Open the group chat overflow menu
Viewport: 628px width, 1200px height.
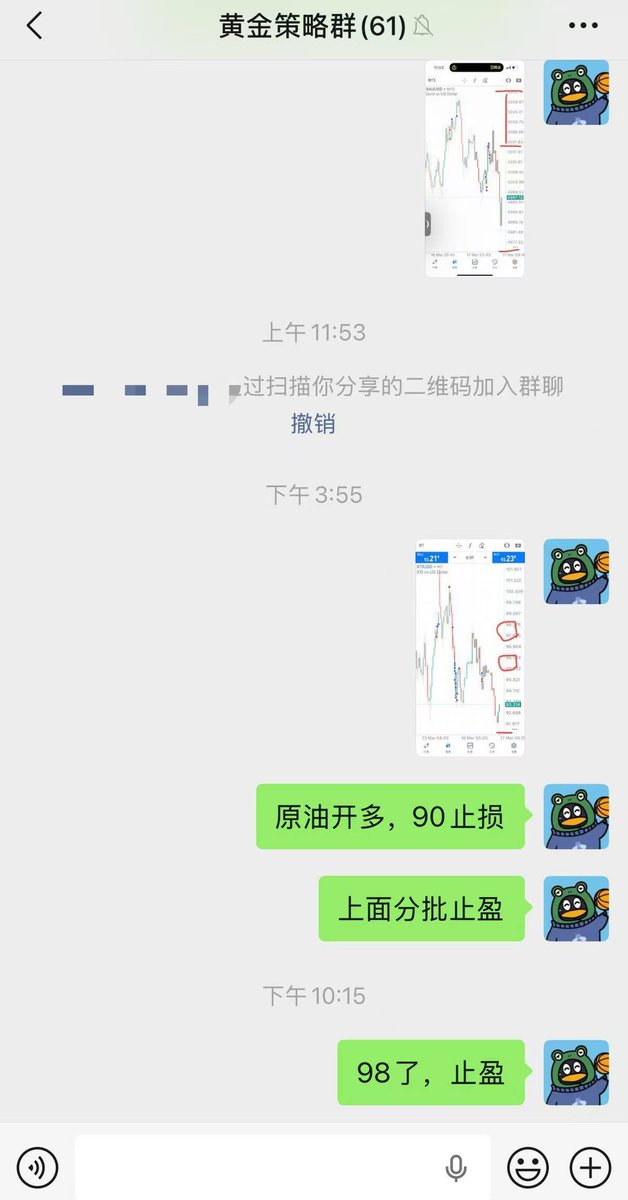583,26
